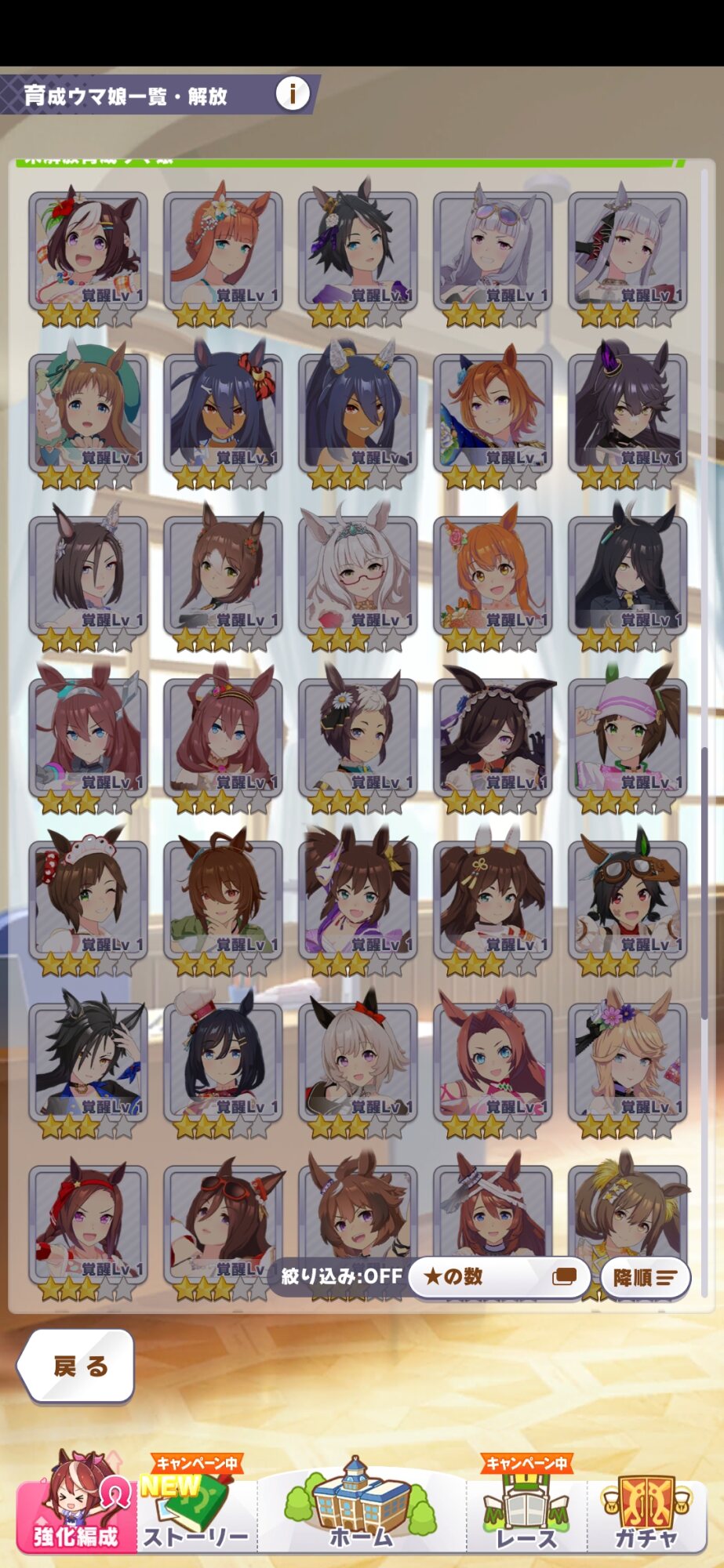Open the 絞り込み:OFF filter
The width and height of the screenshot is (724, 1568).
[341, 1276]
